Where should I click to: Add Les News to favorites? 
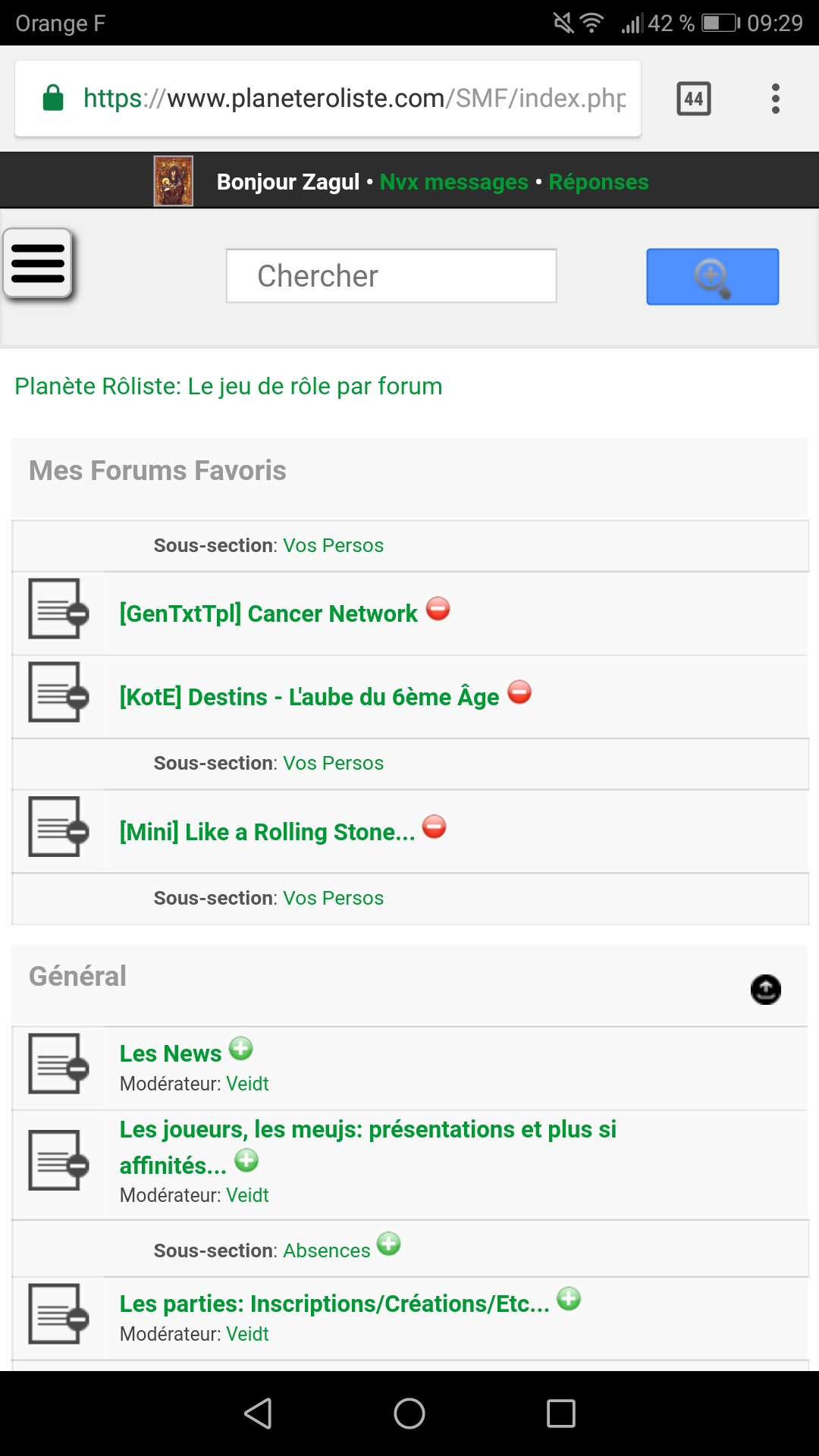(241, 1049)
